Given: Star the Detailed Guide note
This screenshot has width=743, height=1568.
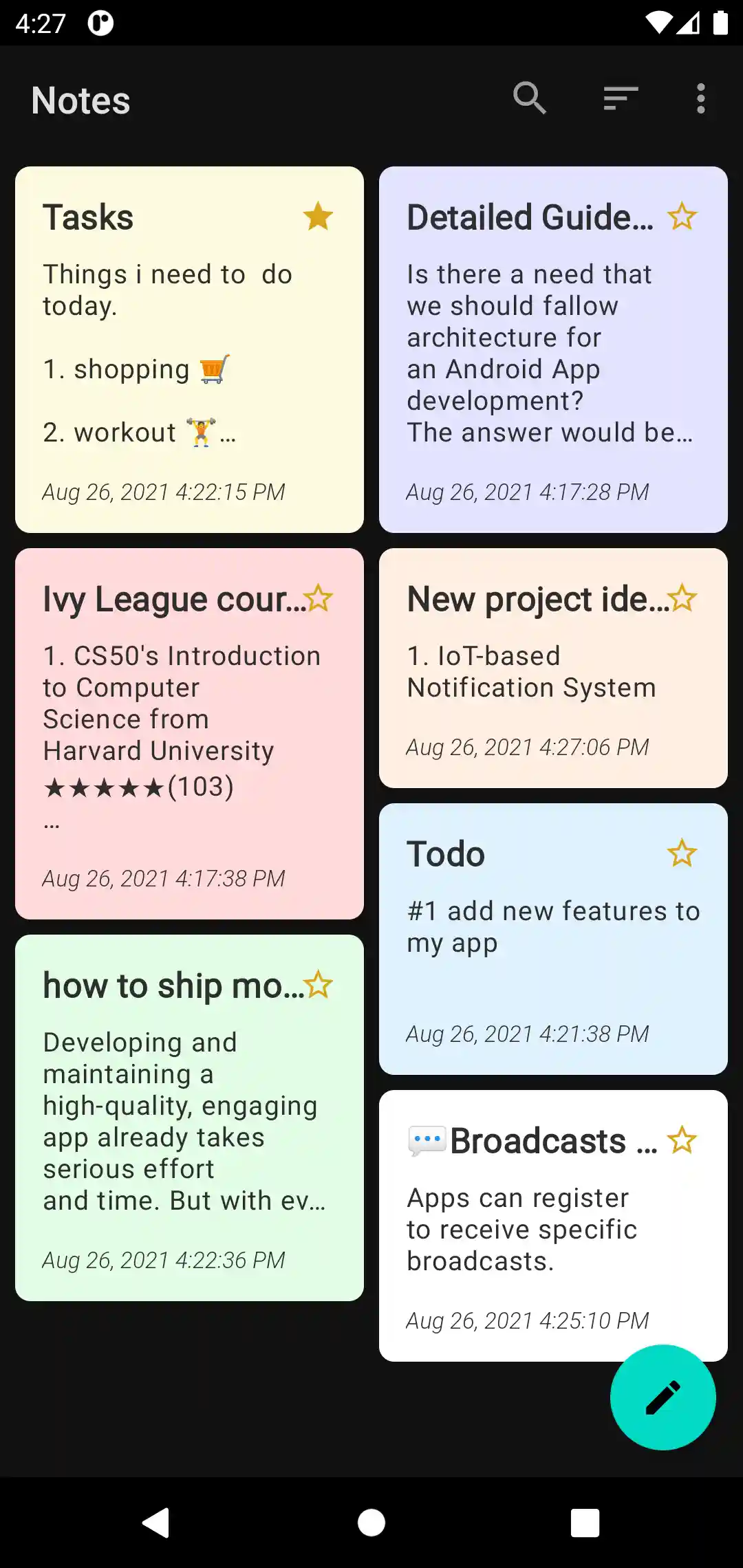Looking at the screenshot, I should pos(682,217).
